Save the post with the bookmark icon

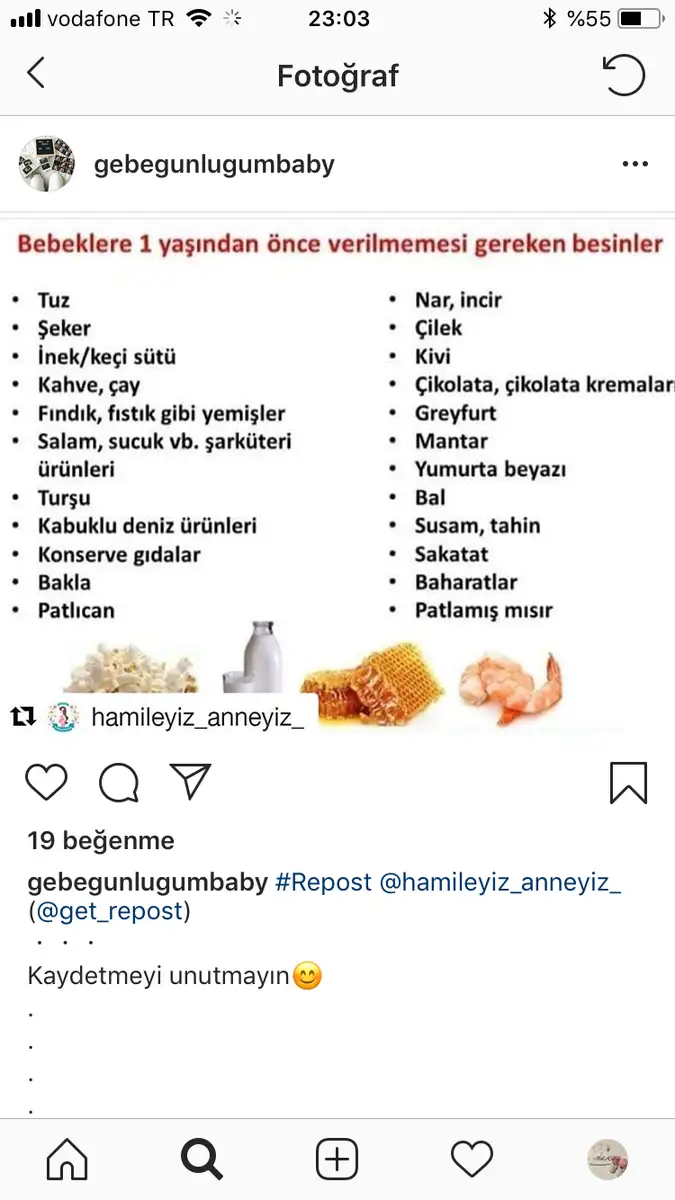pos(629,783)
